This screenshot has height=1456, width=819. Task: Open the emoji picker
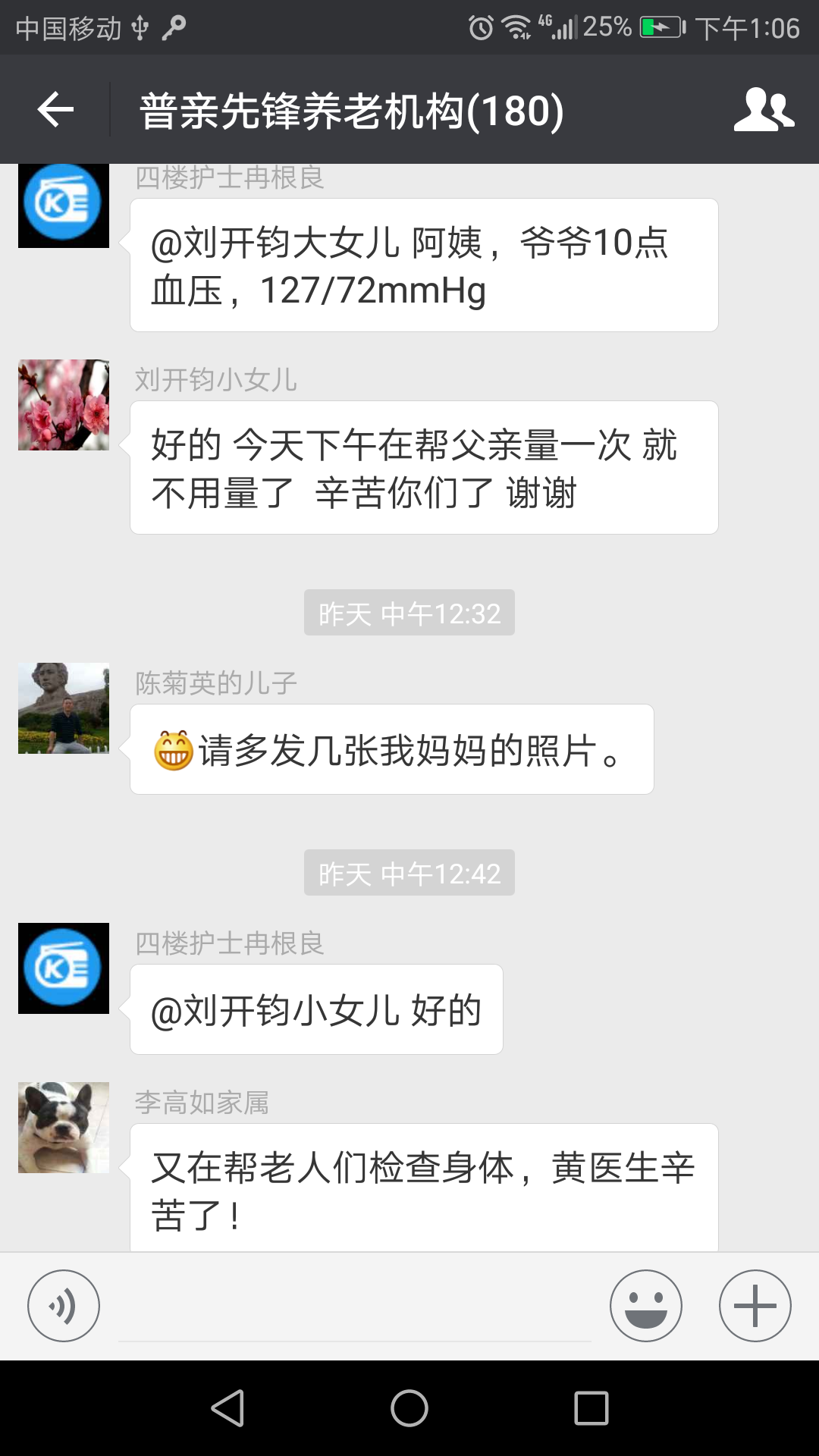pos(645,1306)
